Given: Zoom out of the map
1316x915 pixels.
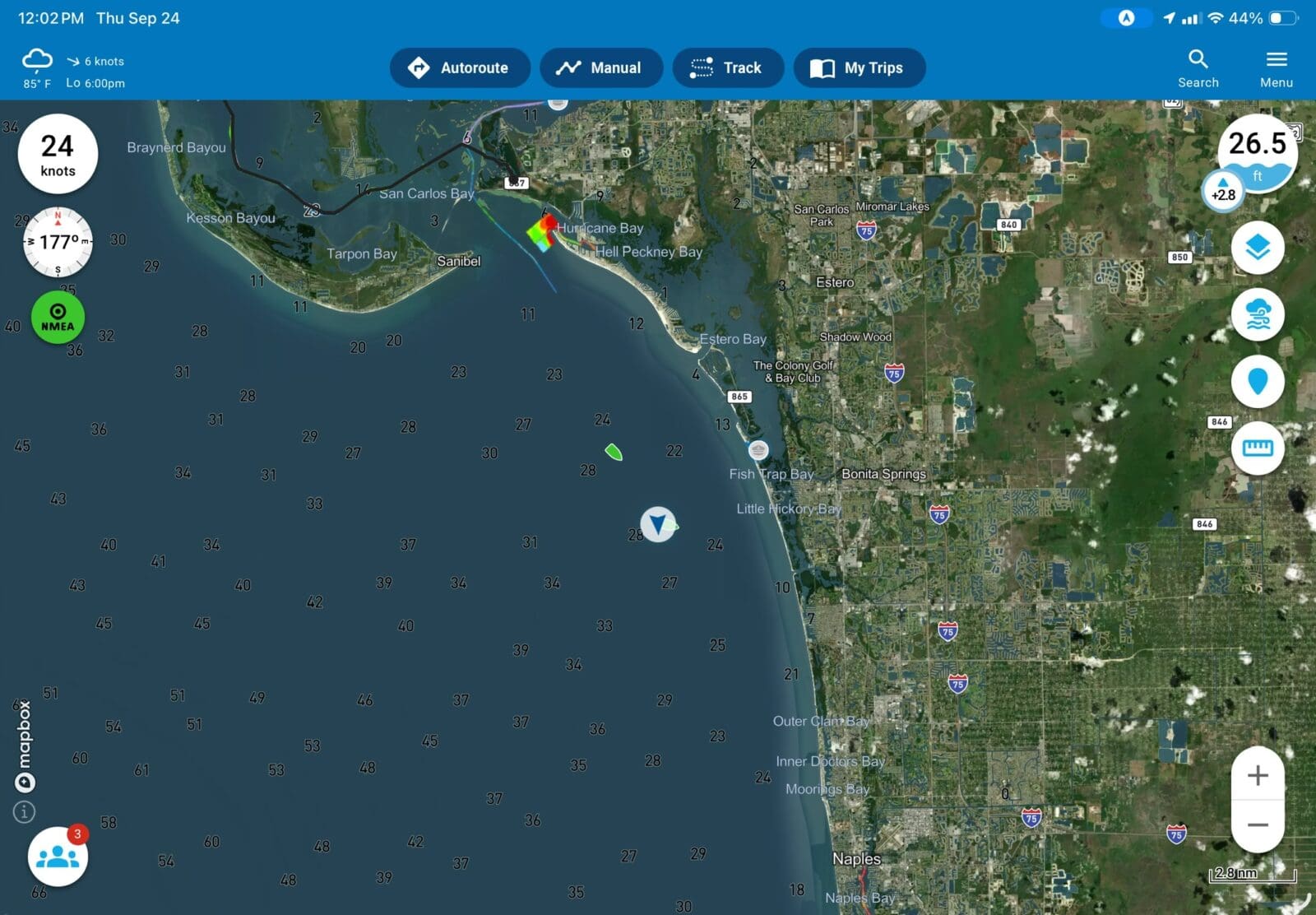Looking at the screenshot, I should tap(1258, 825).
